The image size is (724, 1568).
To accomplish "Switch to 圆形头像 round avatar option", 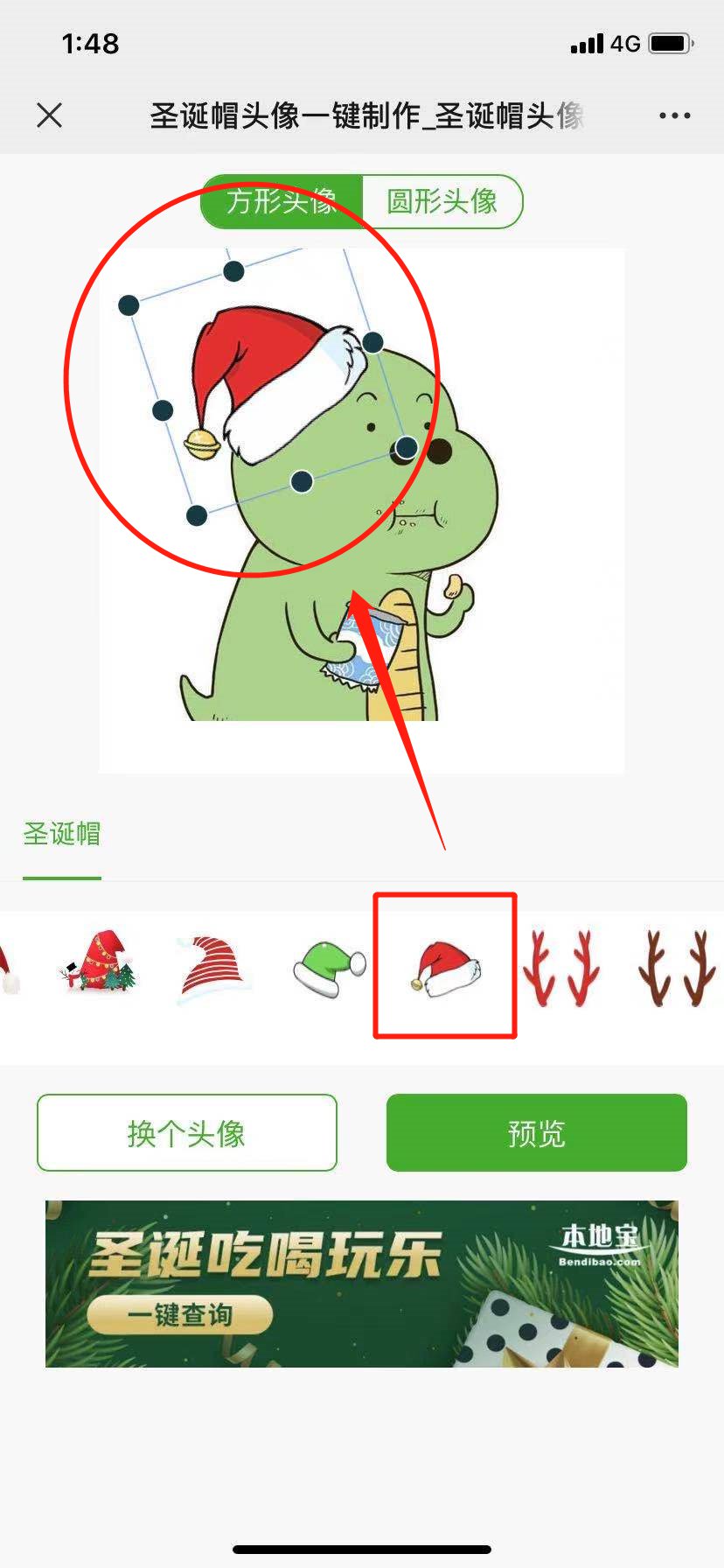I will click(x=442, y=201).
